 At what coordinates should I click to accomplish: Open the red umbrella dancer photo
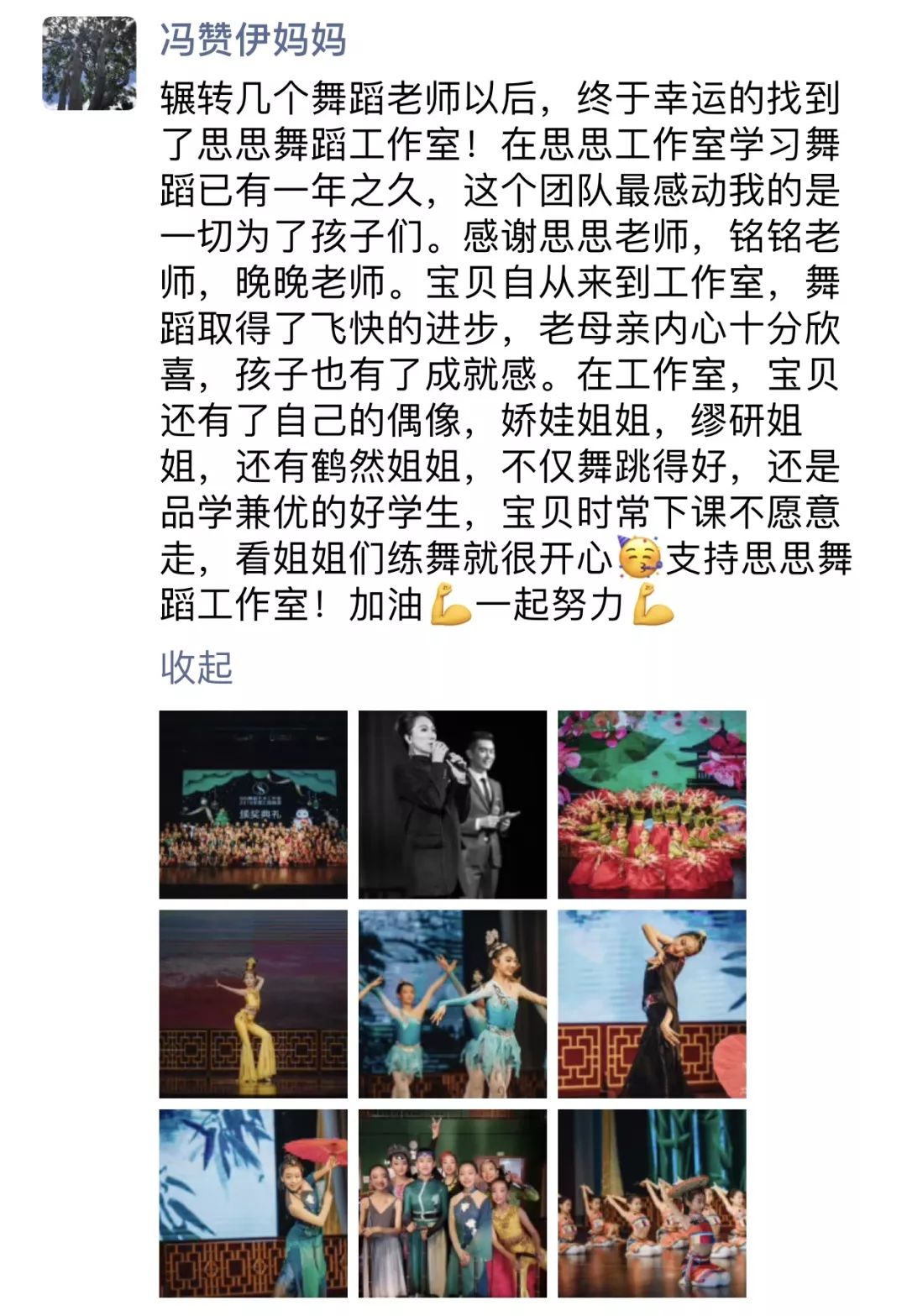(x=253, y=1203)
